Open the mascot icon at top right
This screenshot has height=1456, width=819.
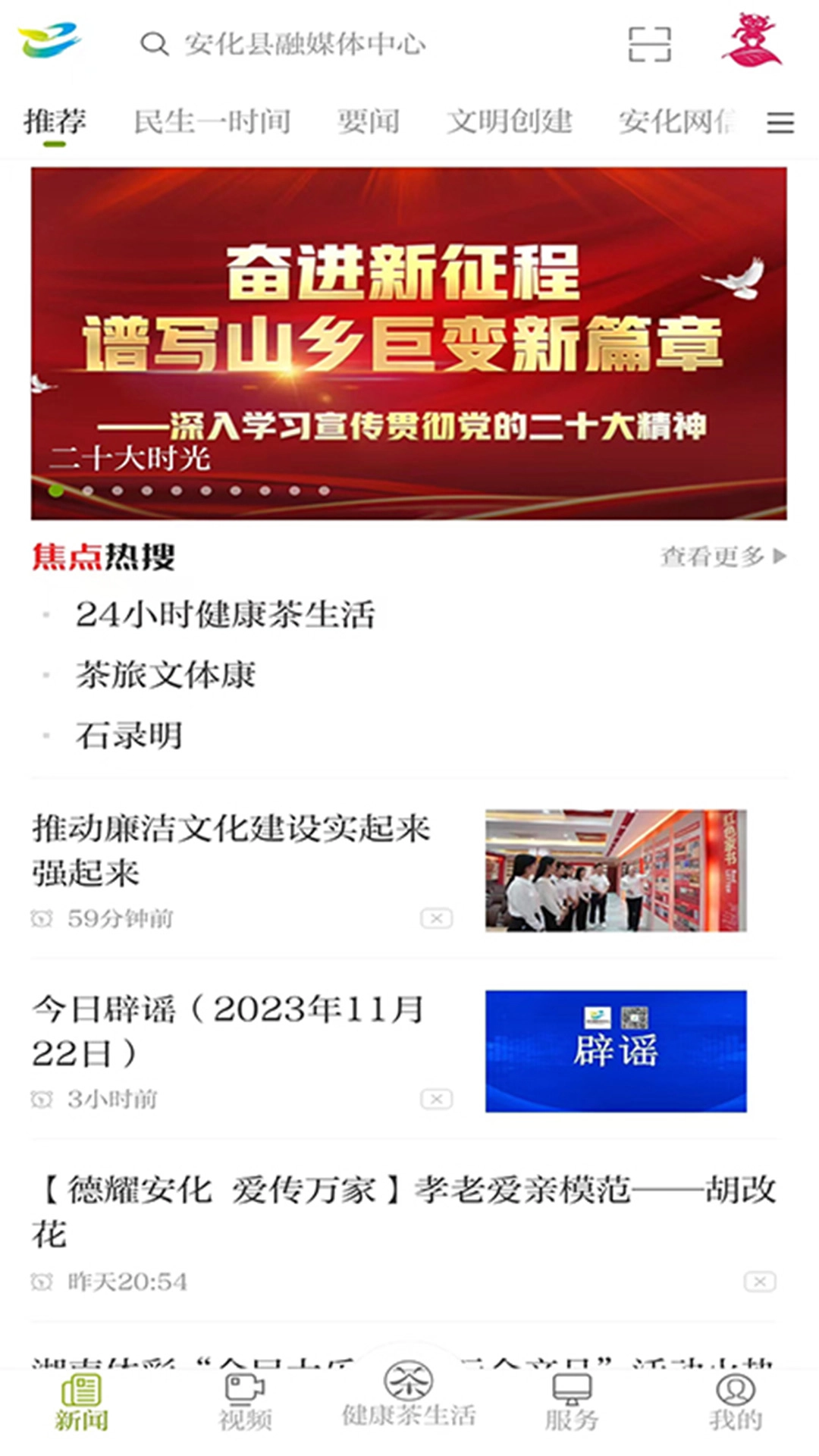(751, 41)
